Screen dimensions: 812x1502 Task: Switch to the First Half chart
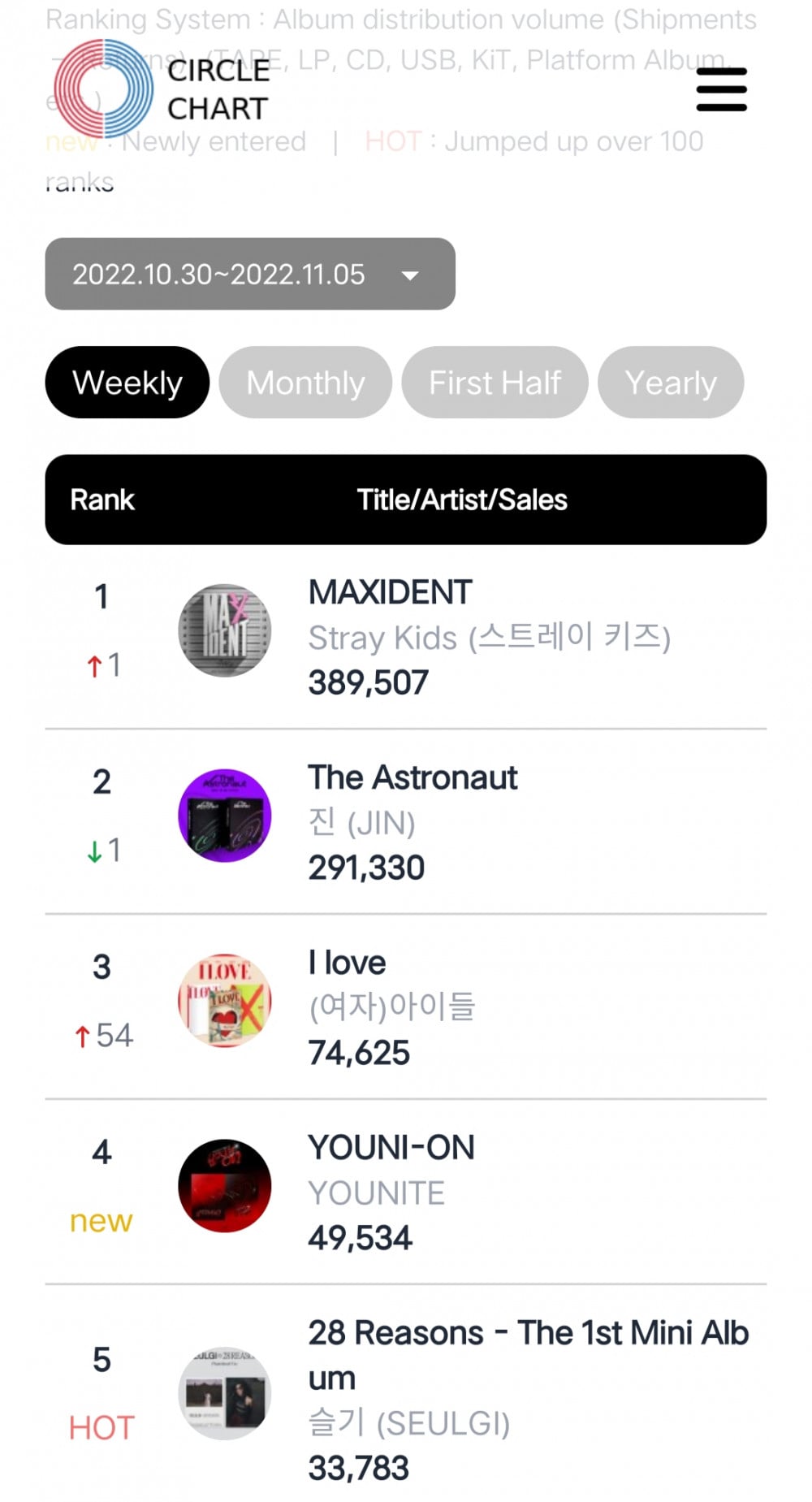point(495,383)
